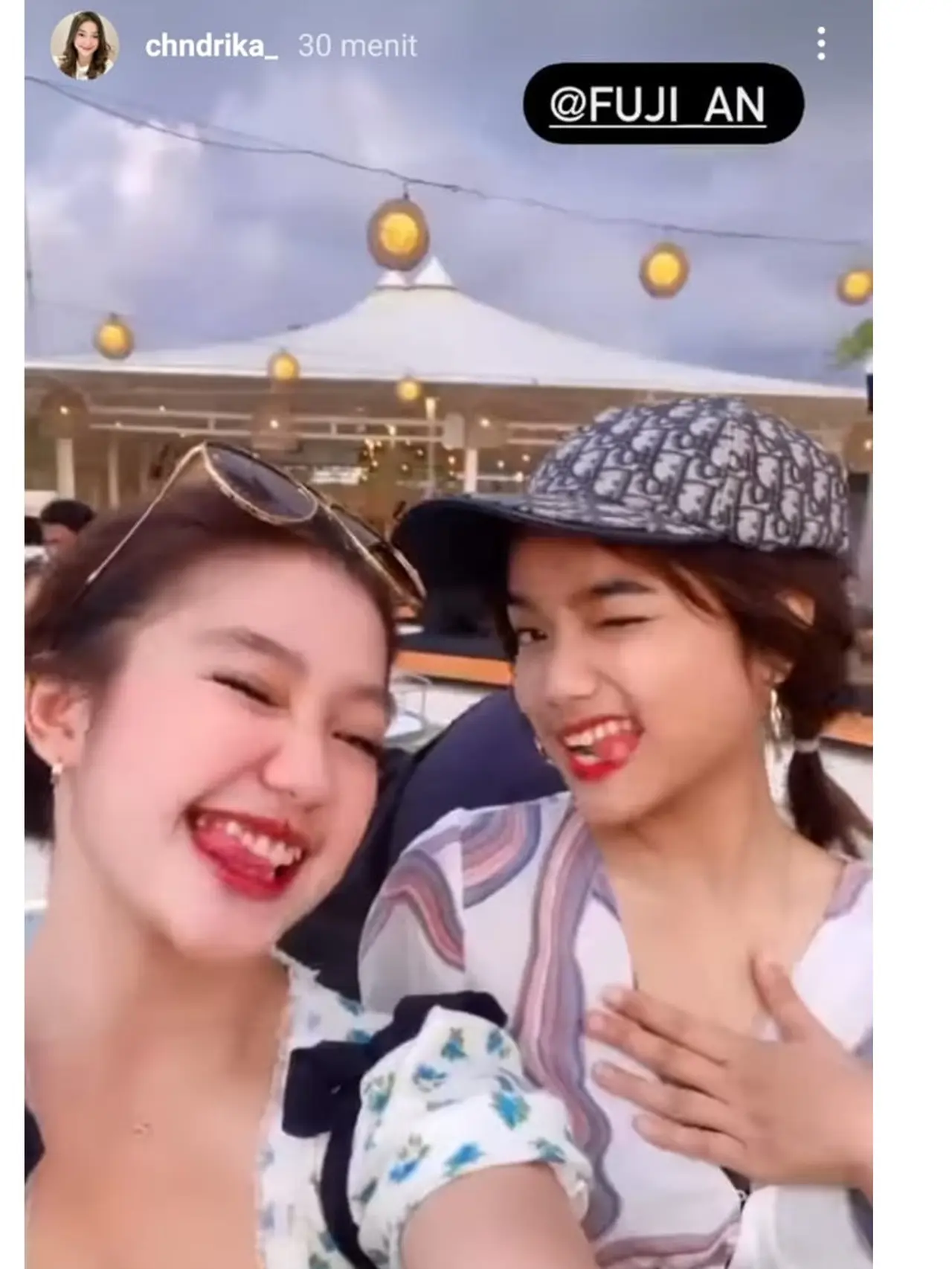Open the three-dot story options menu
This screenshot has width=952, height=1269.
(820, 45)
